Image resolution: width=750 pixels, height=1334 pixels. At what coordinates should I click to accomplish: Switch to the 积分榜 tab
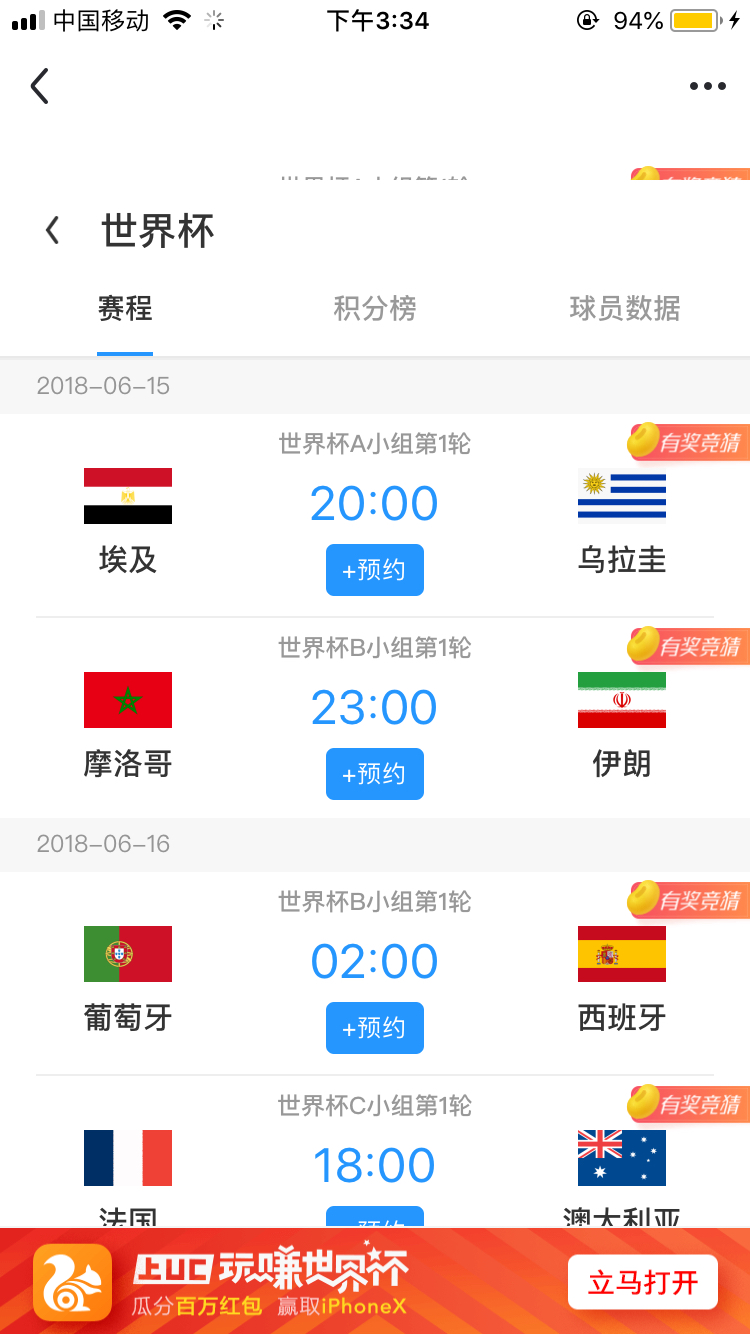tap(374, 309)
